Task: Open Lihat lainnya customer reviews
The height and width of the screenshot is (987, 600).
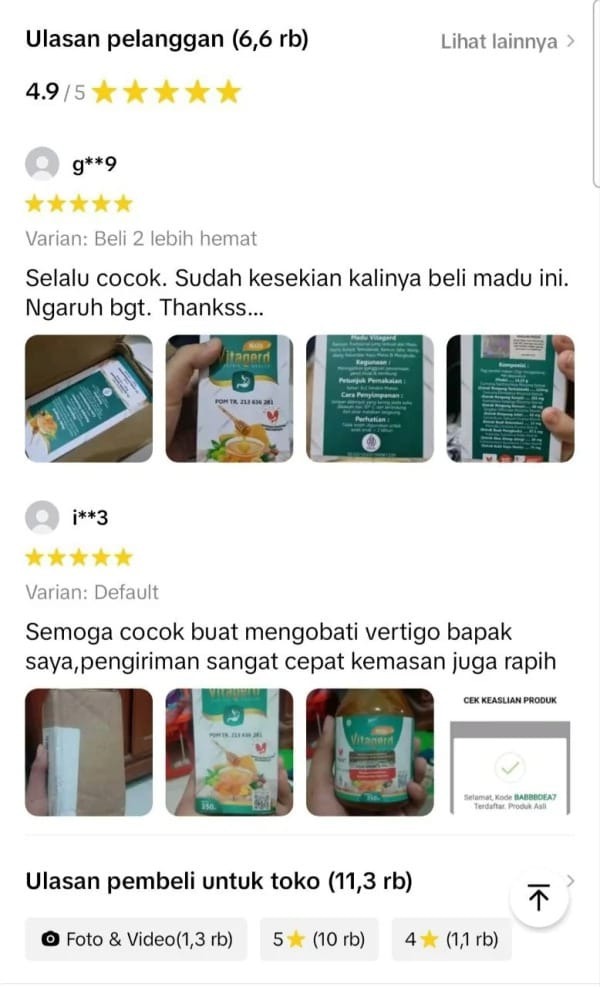Action: click(507, 41)
